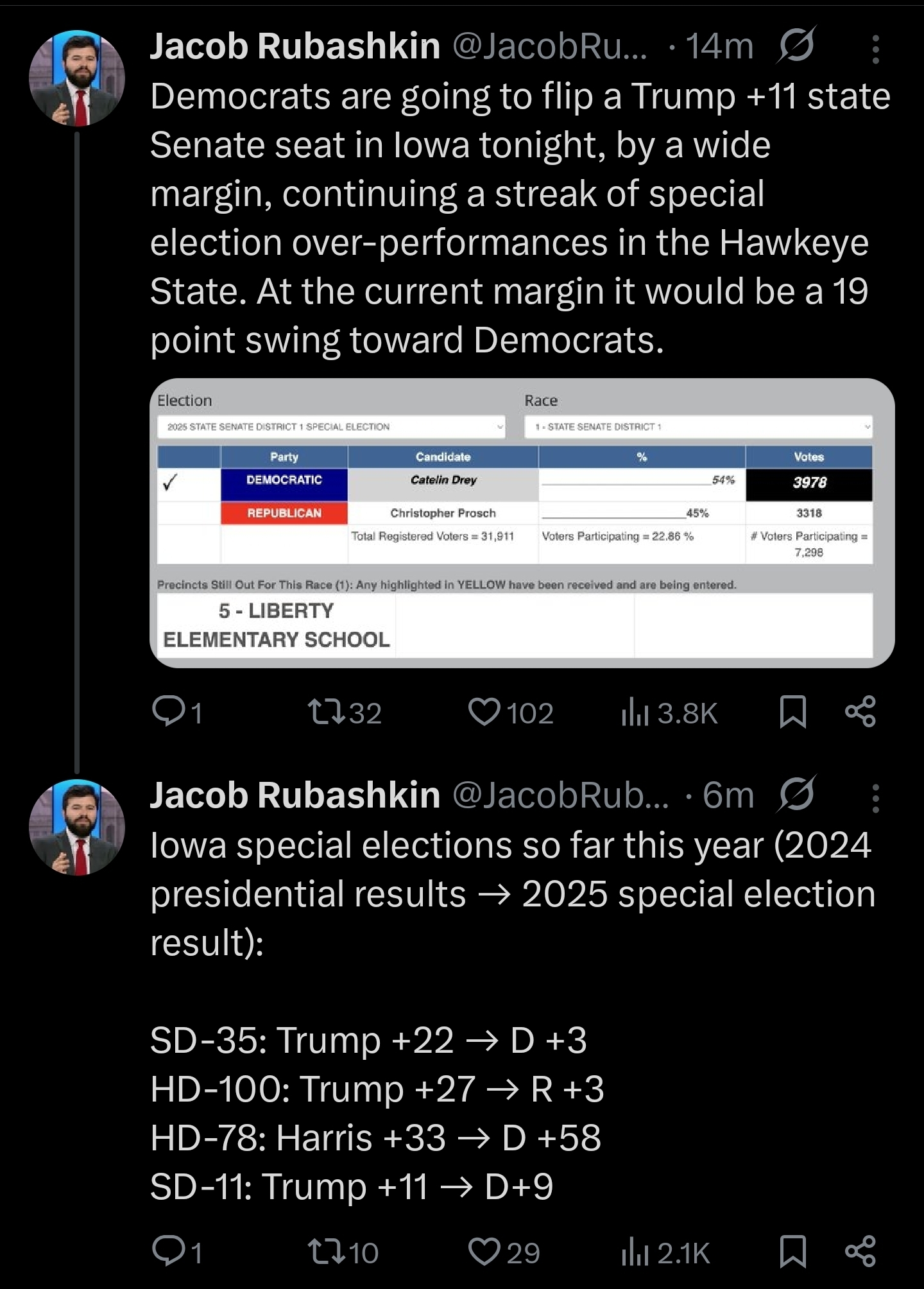Like the tweet with 29 likes
Viewport: 924px width, 1289px height.
point(504,1252)
